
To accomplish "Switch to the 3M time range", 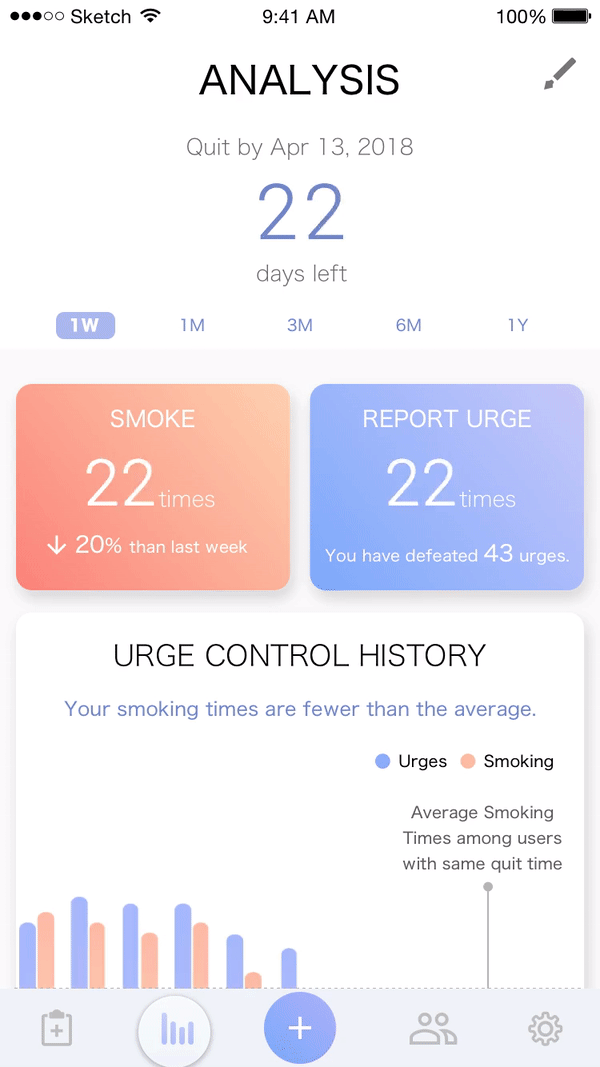I will (300, 325).
